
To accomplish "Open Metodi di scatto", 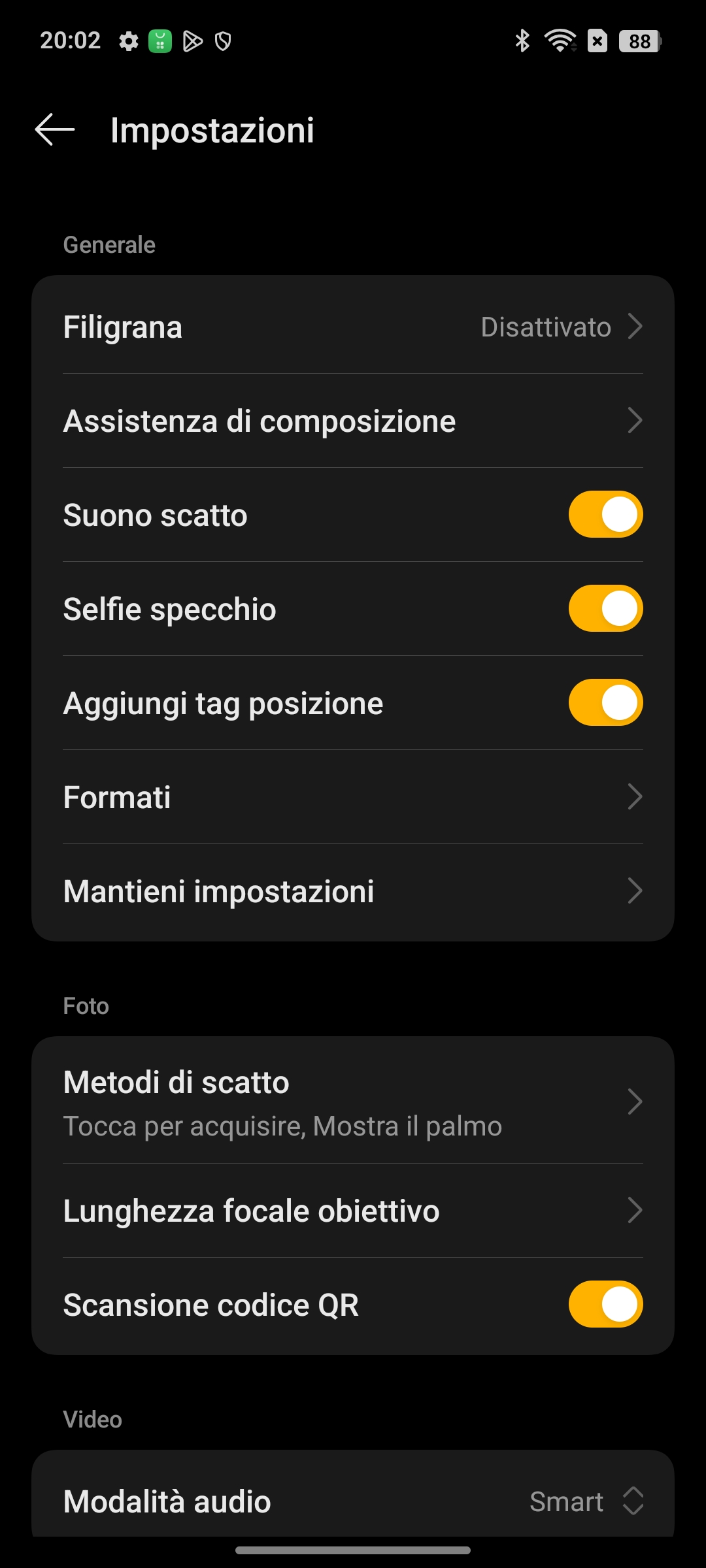I will pyautogui.click(x=353, y=1102).
